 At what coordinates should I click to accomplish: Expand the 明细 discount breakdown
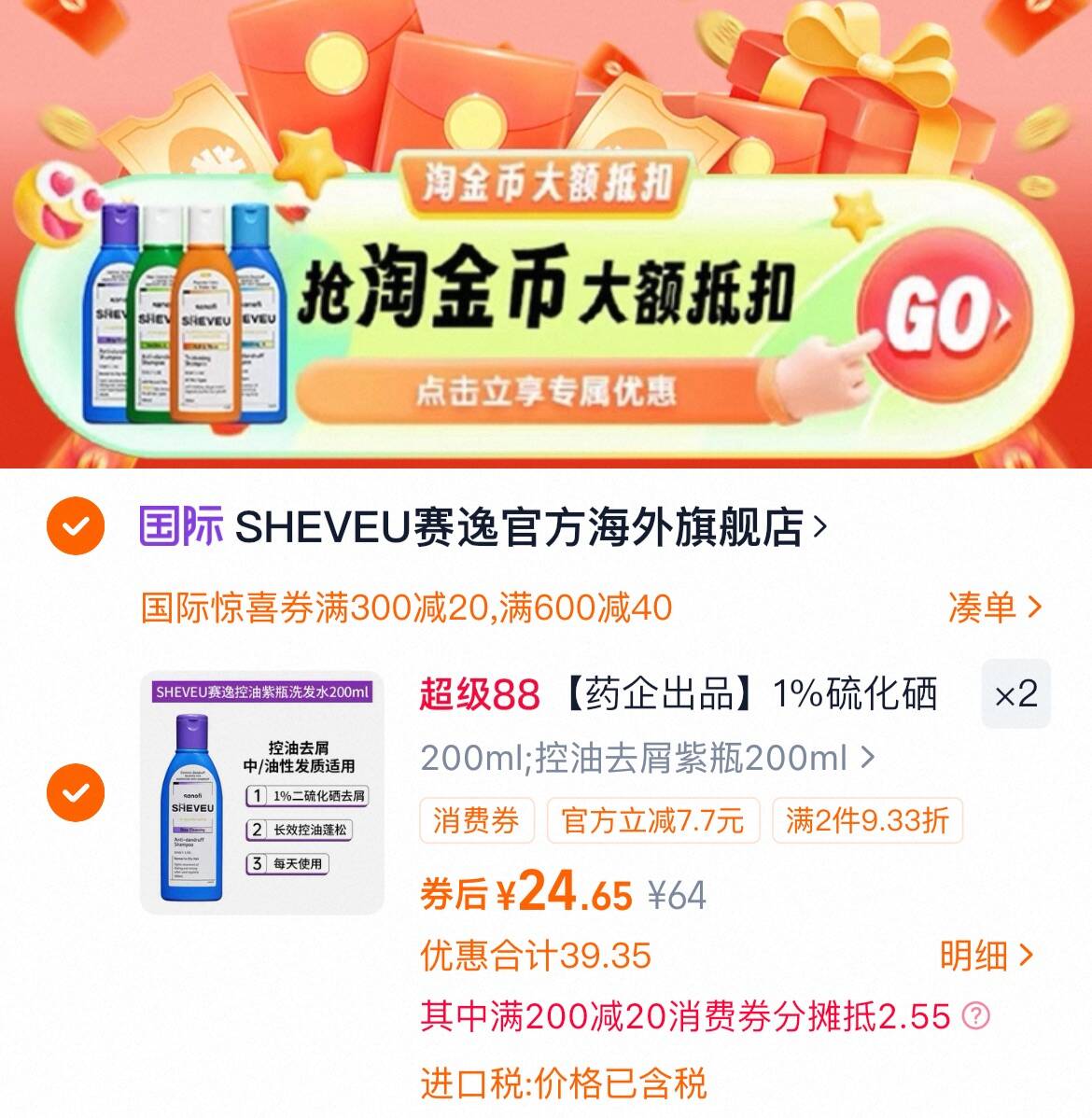click(x=985, y=954)
